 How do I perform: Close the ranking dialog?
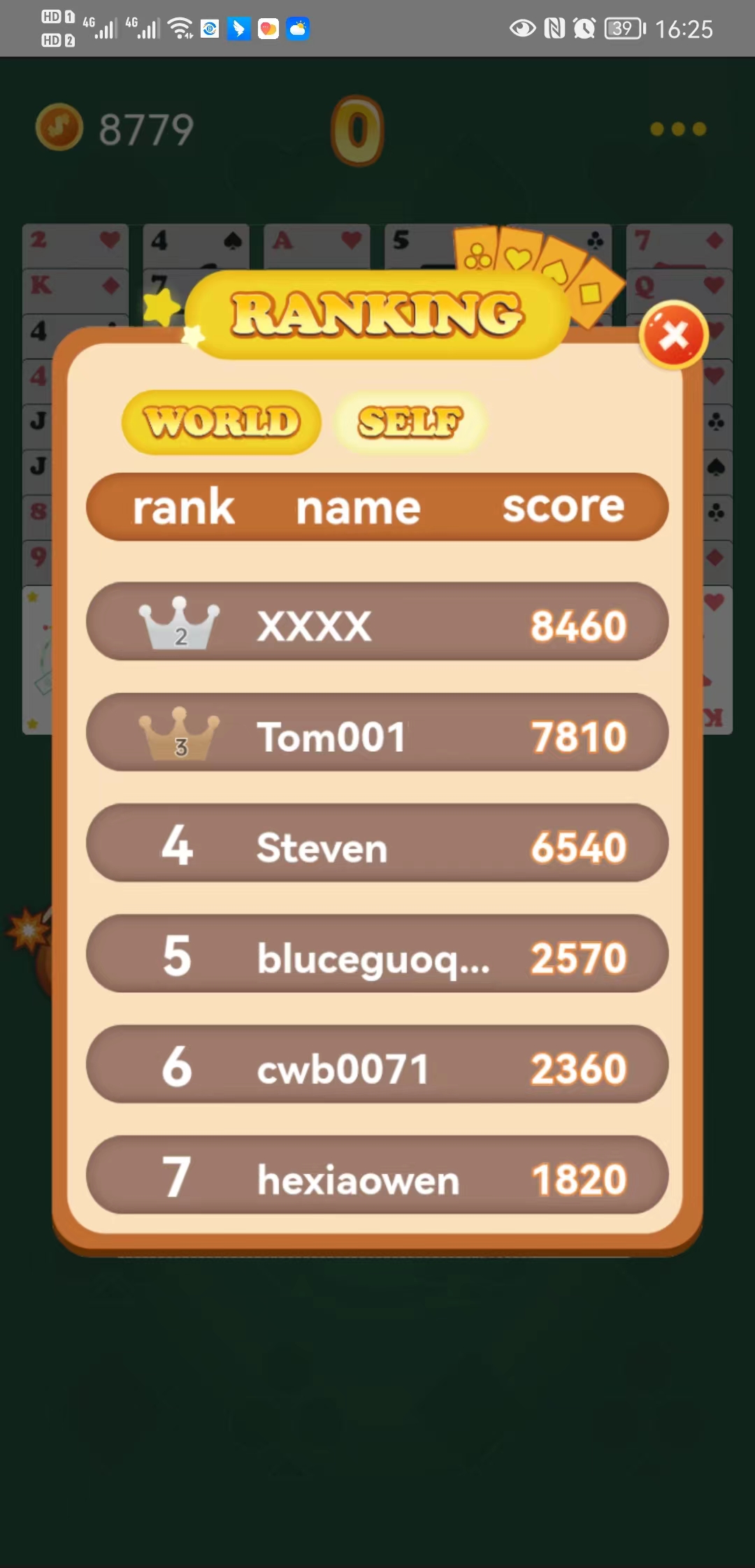tap(674, 336)
